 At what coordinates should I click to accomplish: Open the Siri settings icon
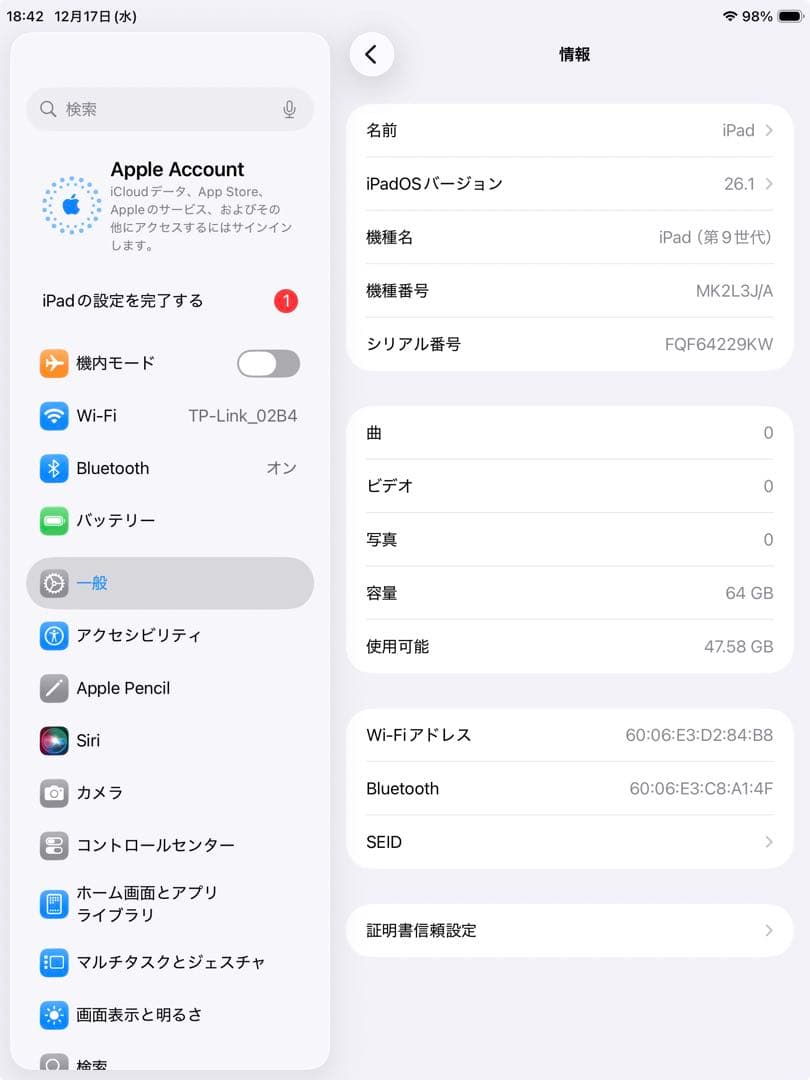[x=53, y=740]
